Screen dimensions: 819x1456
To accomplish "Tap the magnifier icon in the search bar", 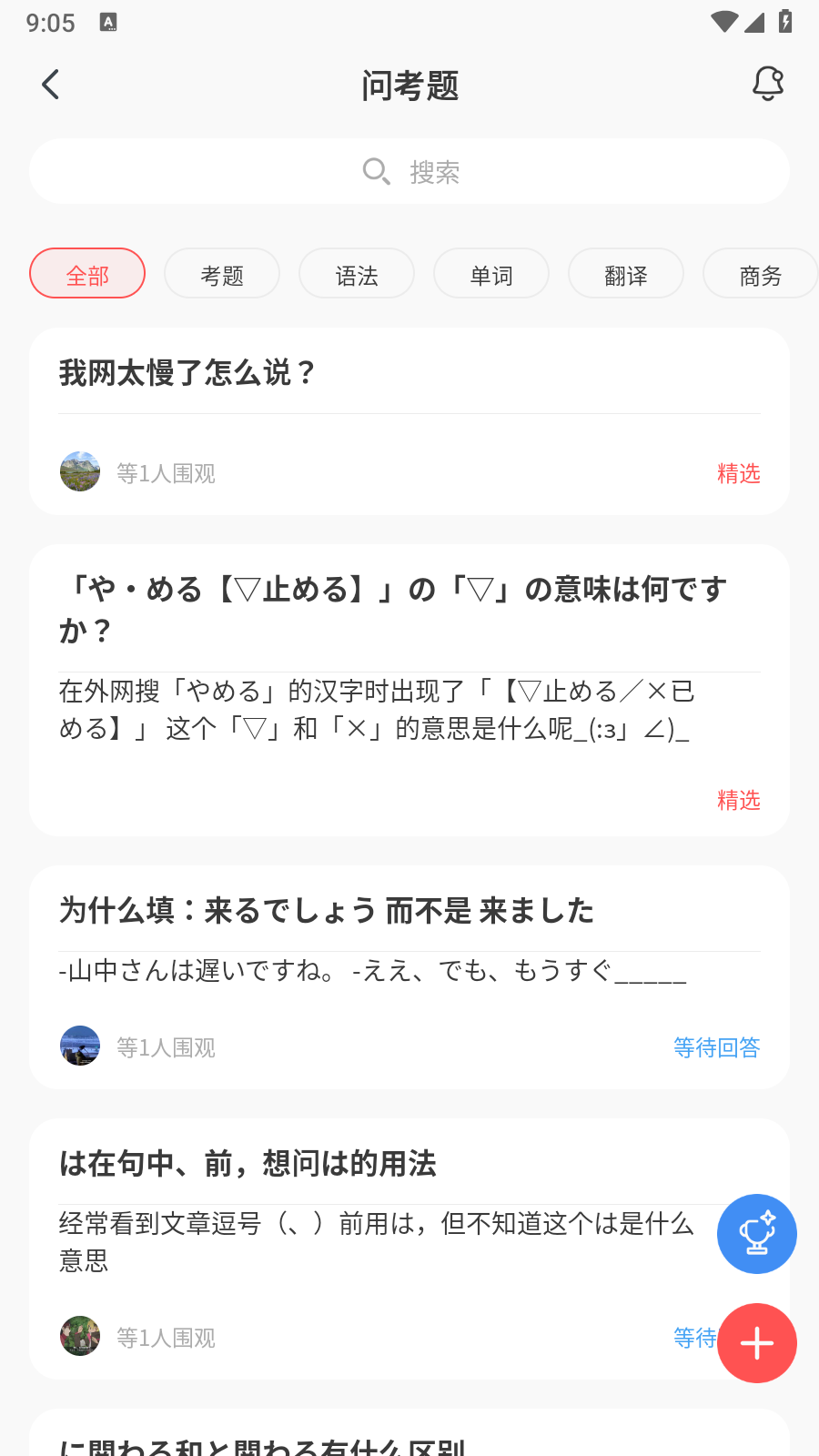I will [x=375, y=171].
